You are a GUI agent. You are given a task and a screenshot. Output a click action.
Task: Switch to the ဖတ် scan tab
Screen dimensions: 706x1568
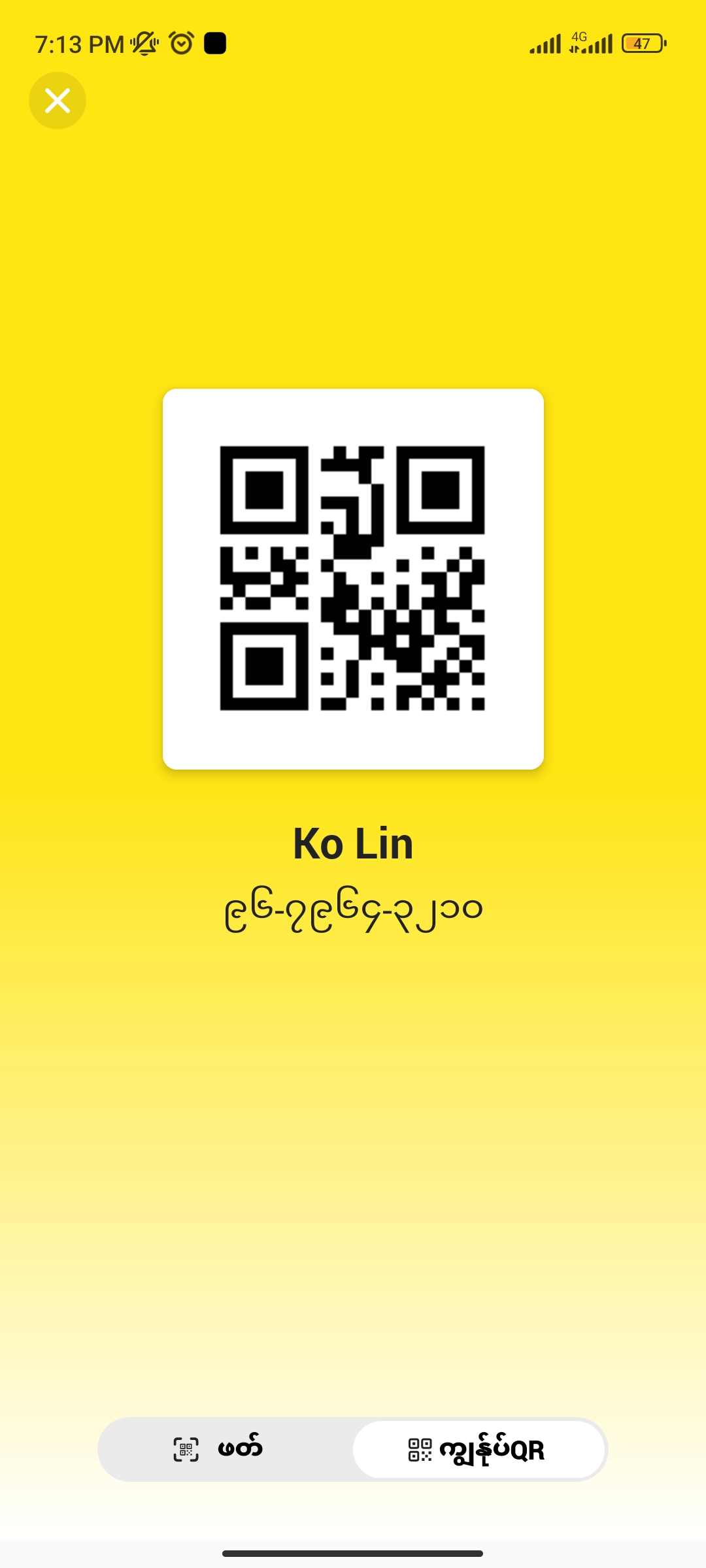(219, 1449)
